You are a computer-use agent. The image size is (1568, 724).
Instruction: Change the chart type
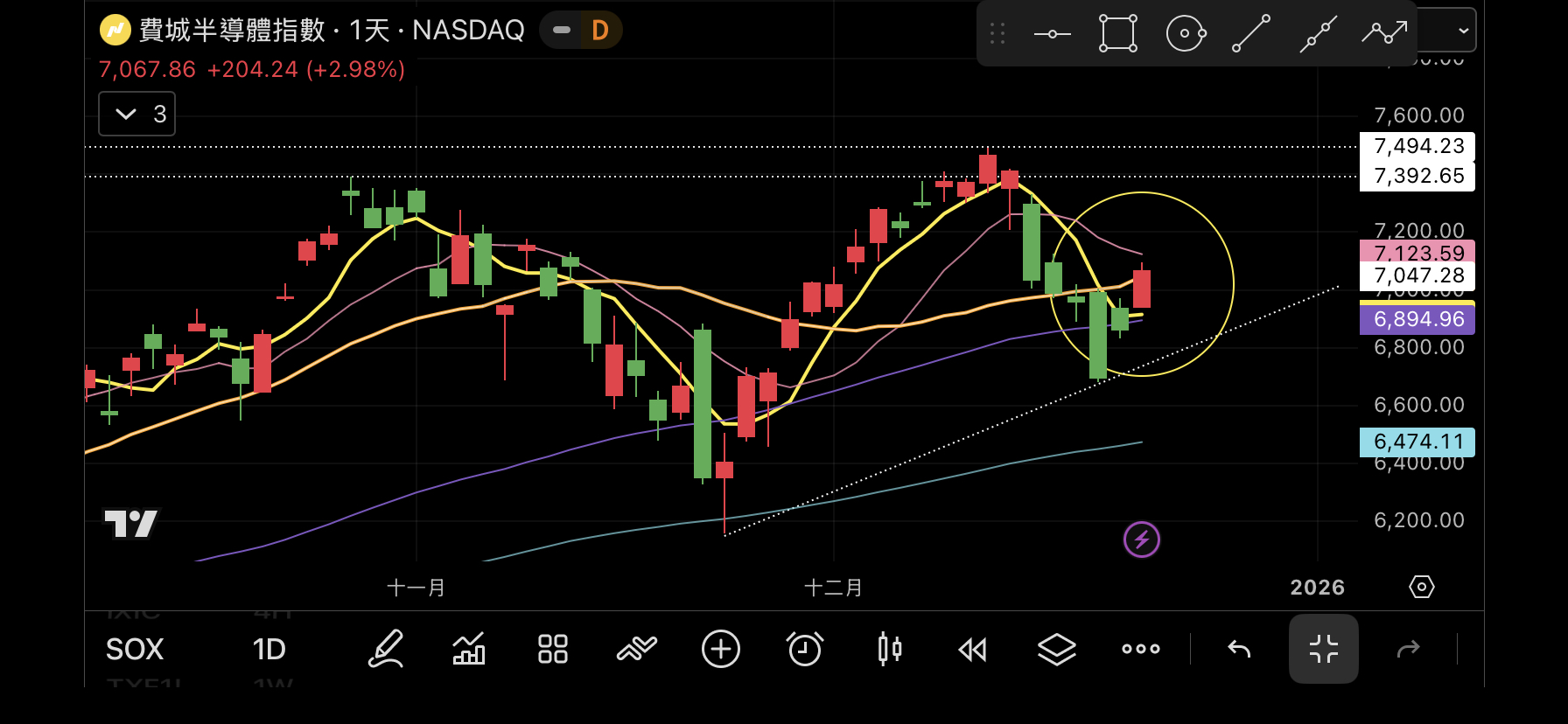point(469,649)
